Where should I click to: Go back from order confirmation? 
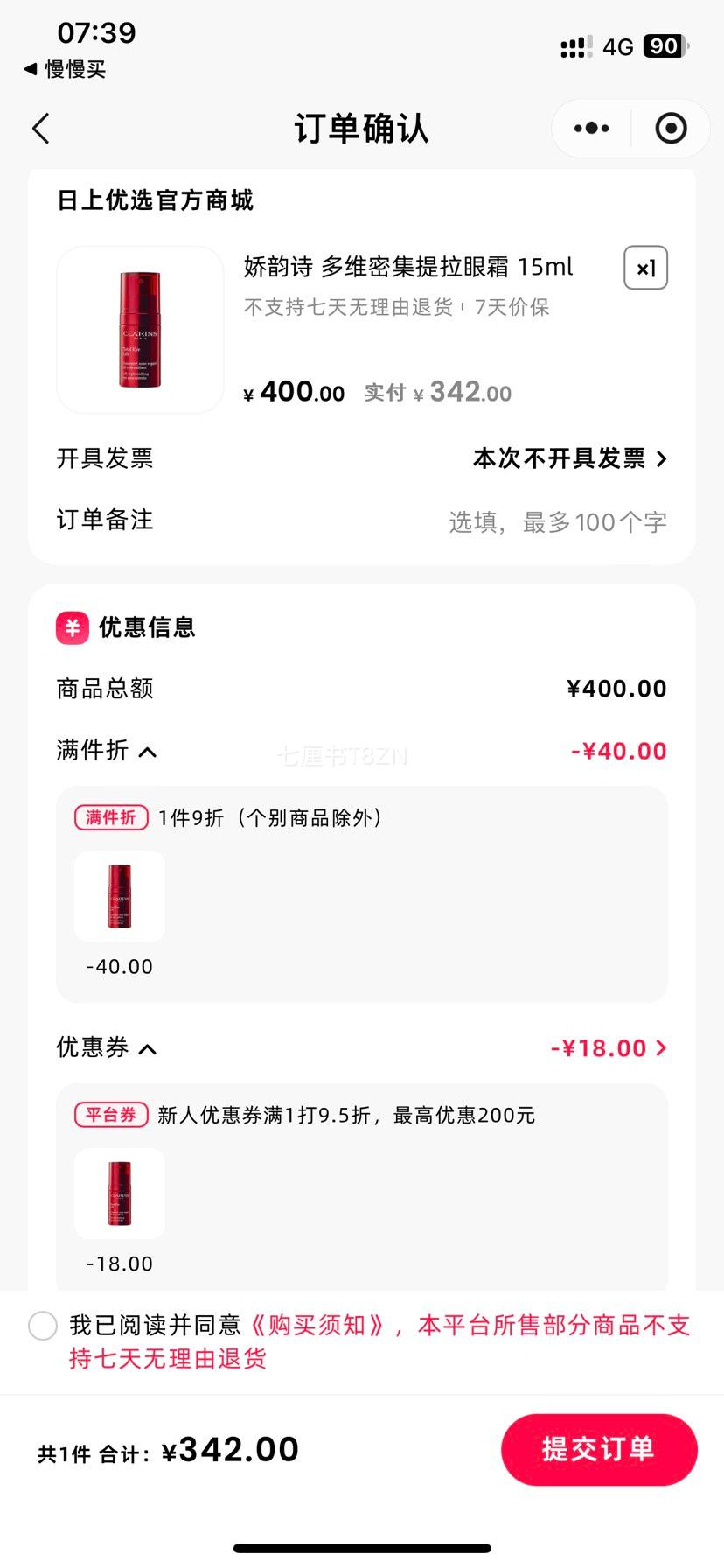(41, 129)
